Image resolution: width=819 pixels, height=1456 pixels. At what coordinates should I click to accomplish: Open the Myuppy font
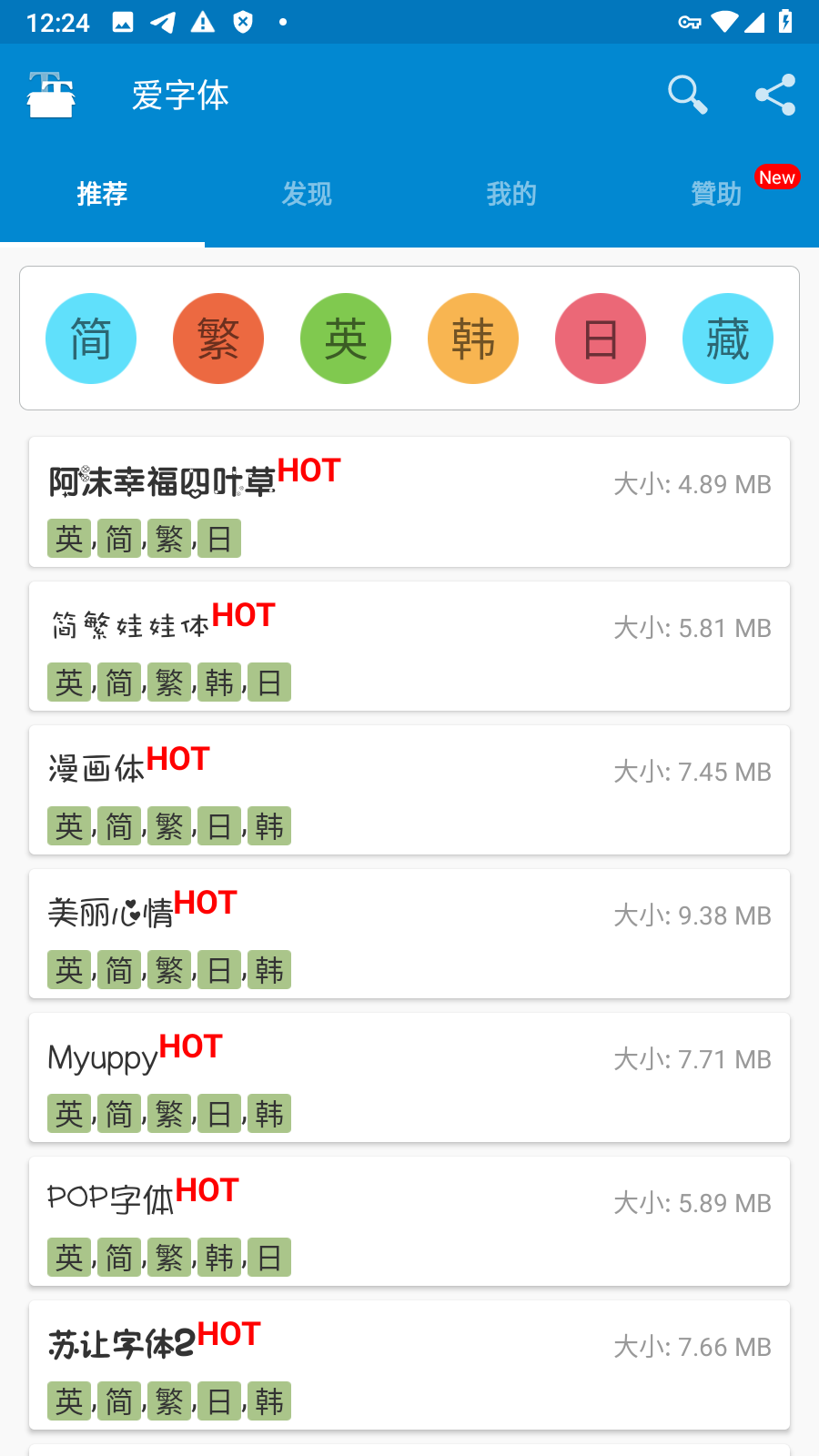click(409, 1077)
